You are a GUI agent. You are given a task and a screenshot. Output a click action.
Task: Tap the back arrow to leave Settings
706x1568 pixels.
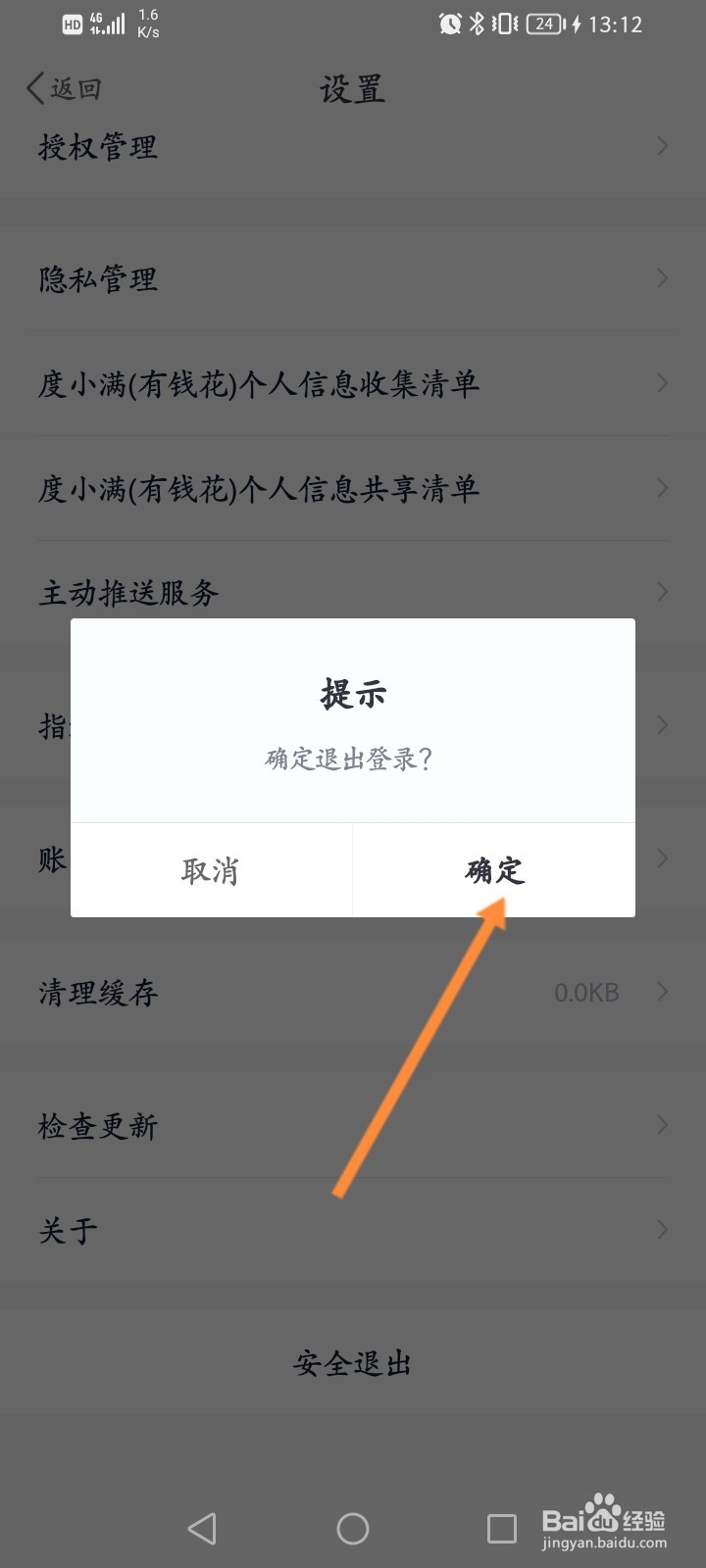67,88
